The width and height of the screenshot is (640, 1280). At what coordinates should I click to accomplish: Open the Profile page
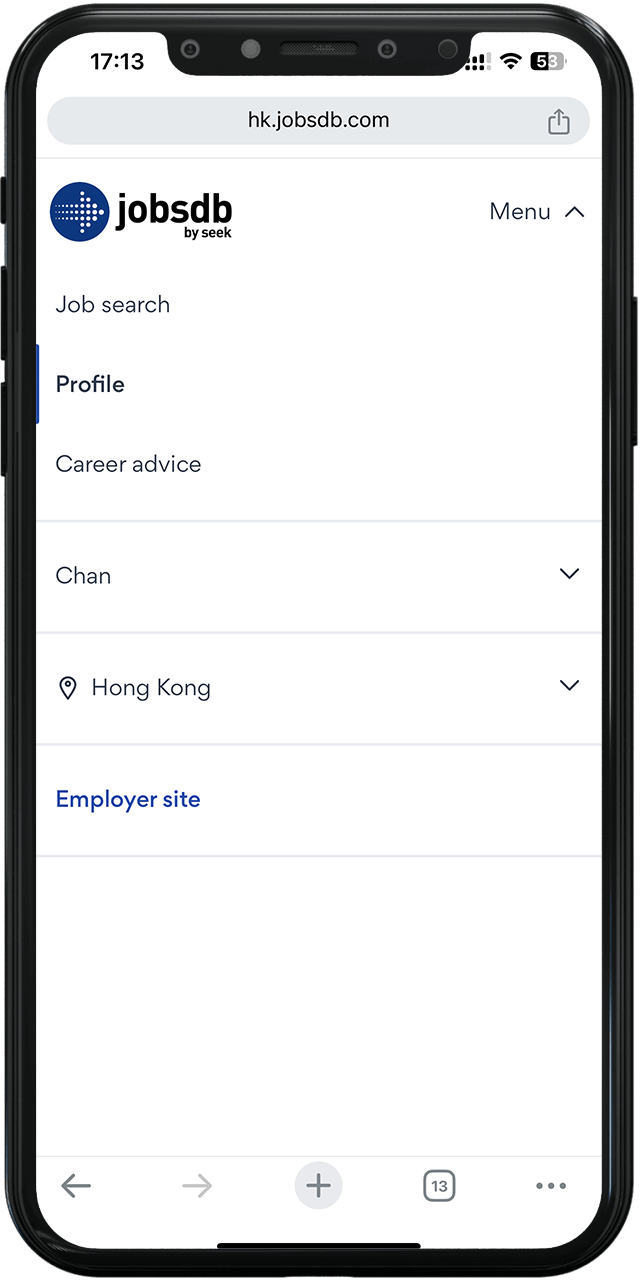click(91, 385)
